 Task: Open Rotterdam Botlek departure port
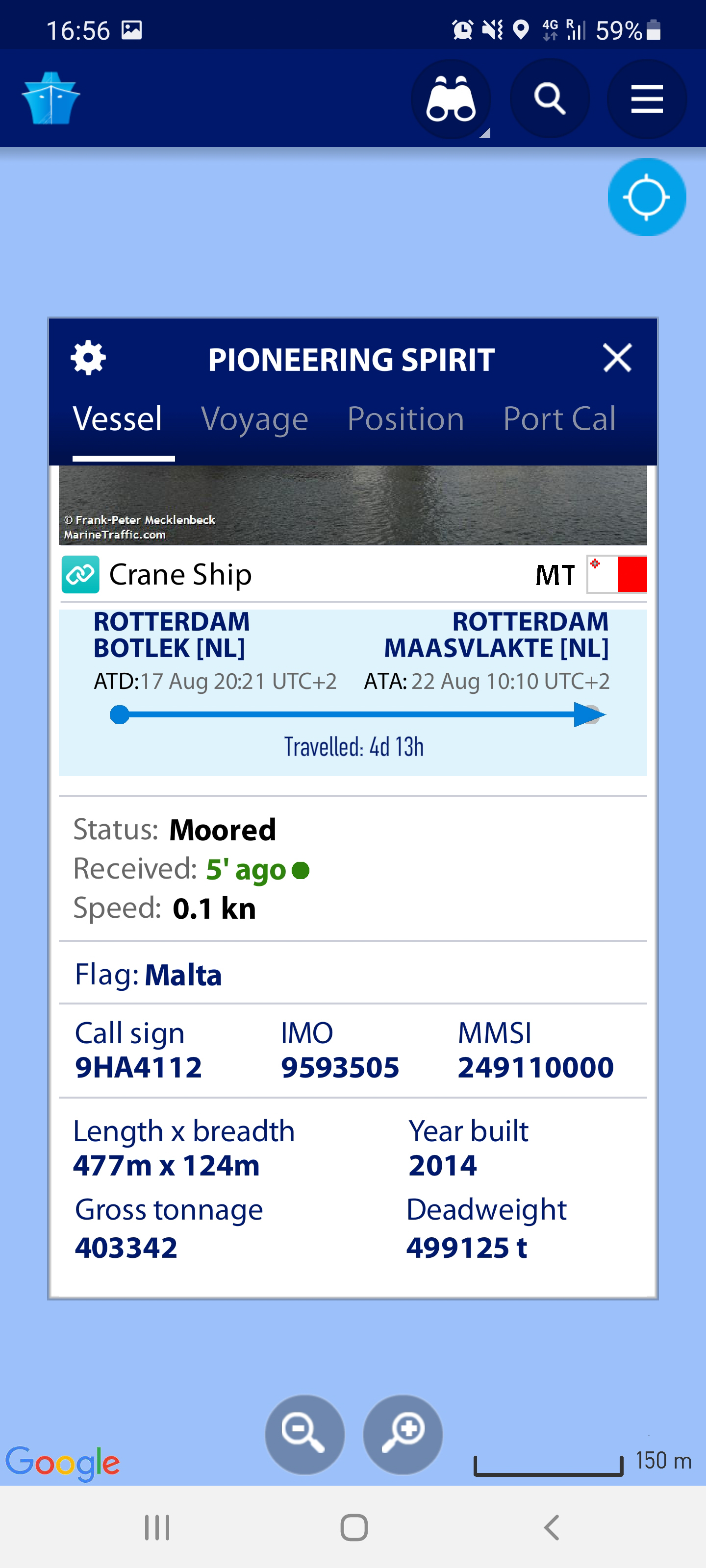(171, 635)
